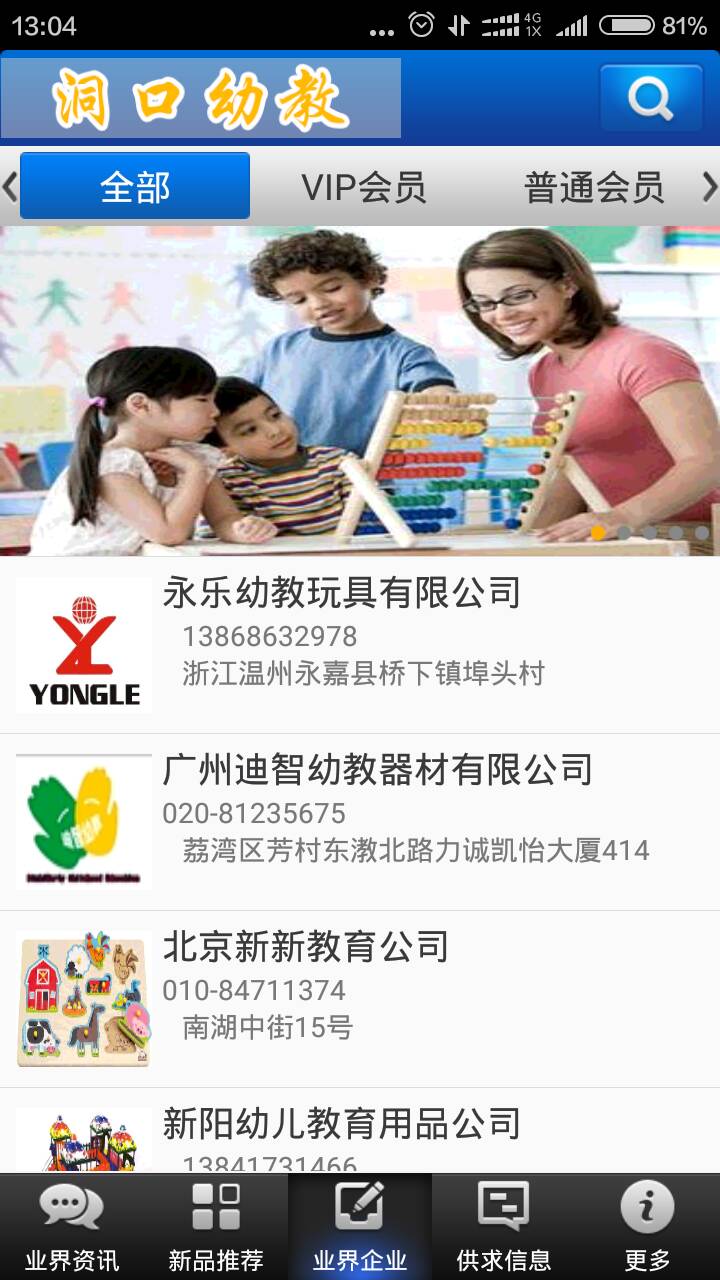
Task: Open the classroom banner image
Action: click(360, 390)
